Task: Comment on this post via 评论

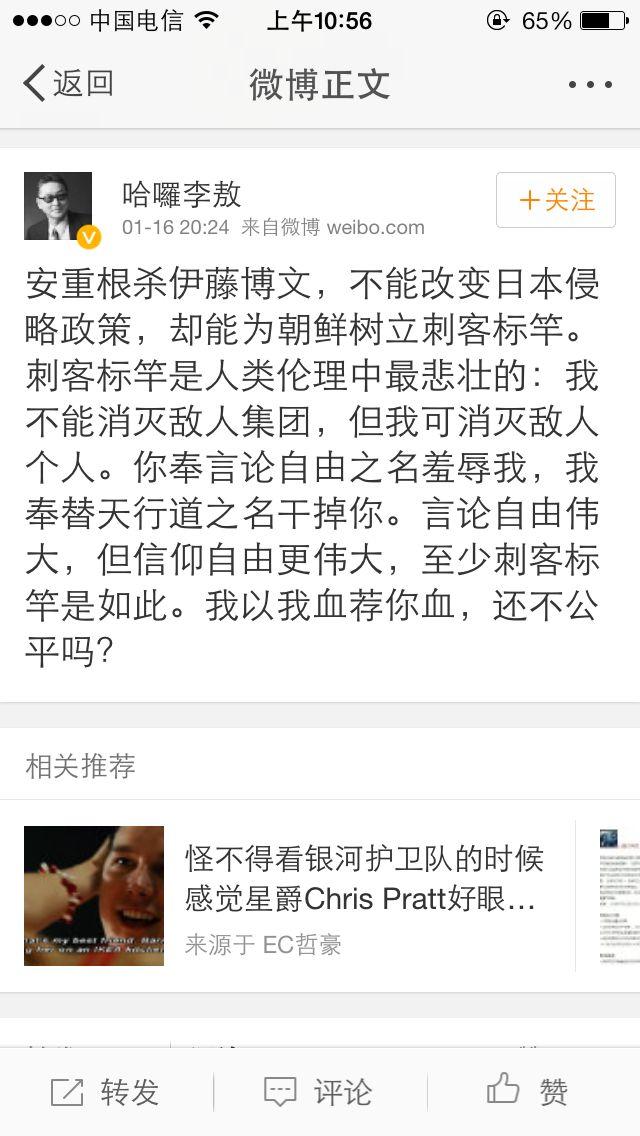Action: pyautogui.click(x=319, y=1092)
